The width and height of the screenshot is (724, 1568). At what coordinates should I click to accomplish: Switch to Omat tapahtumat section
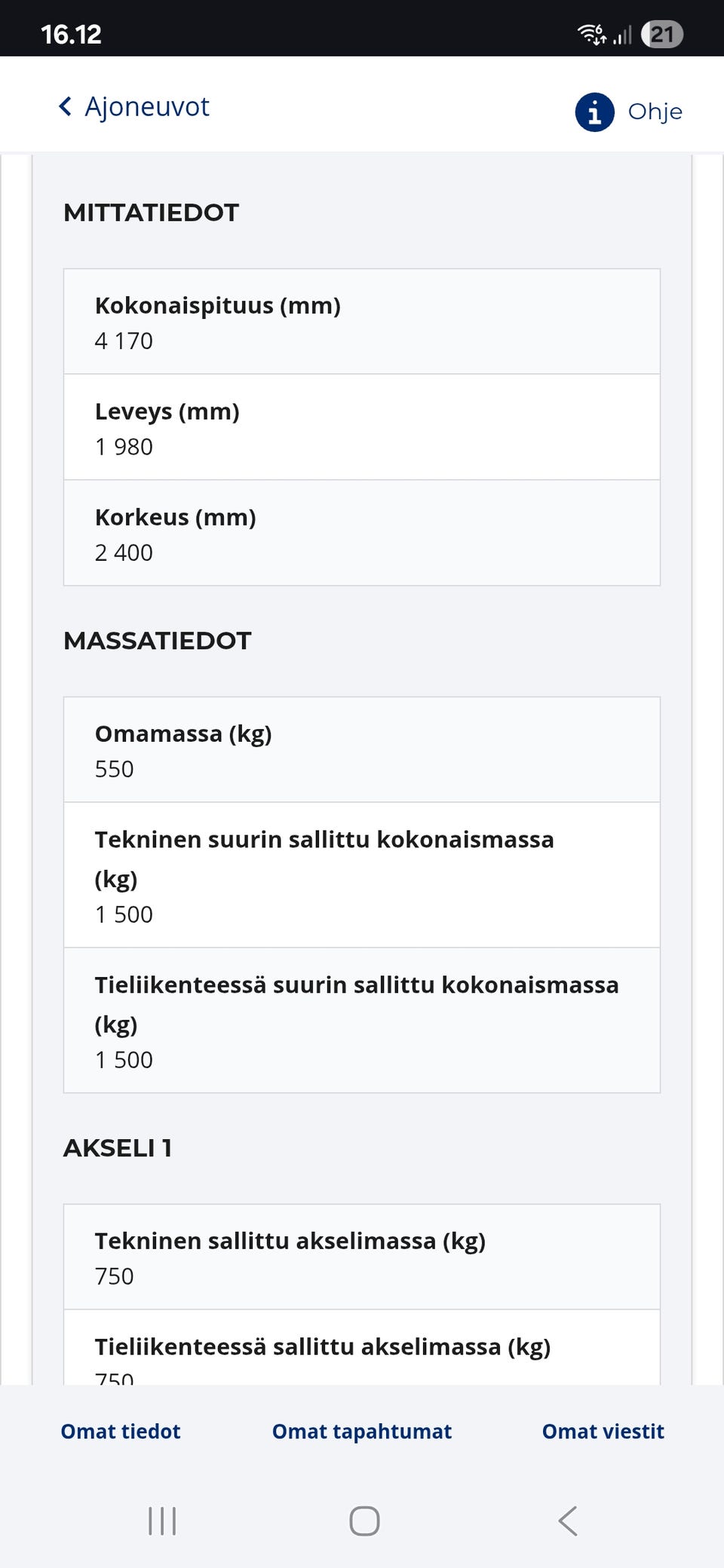coord(361,1431)
